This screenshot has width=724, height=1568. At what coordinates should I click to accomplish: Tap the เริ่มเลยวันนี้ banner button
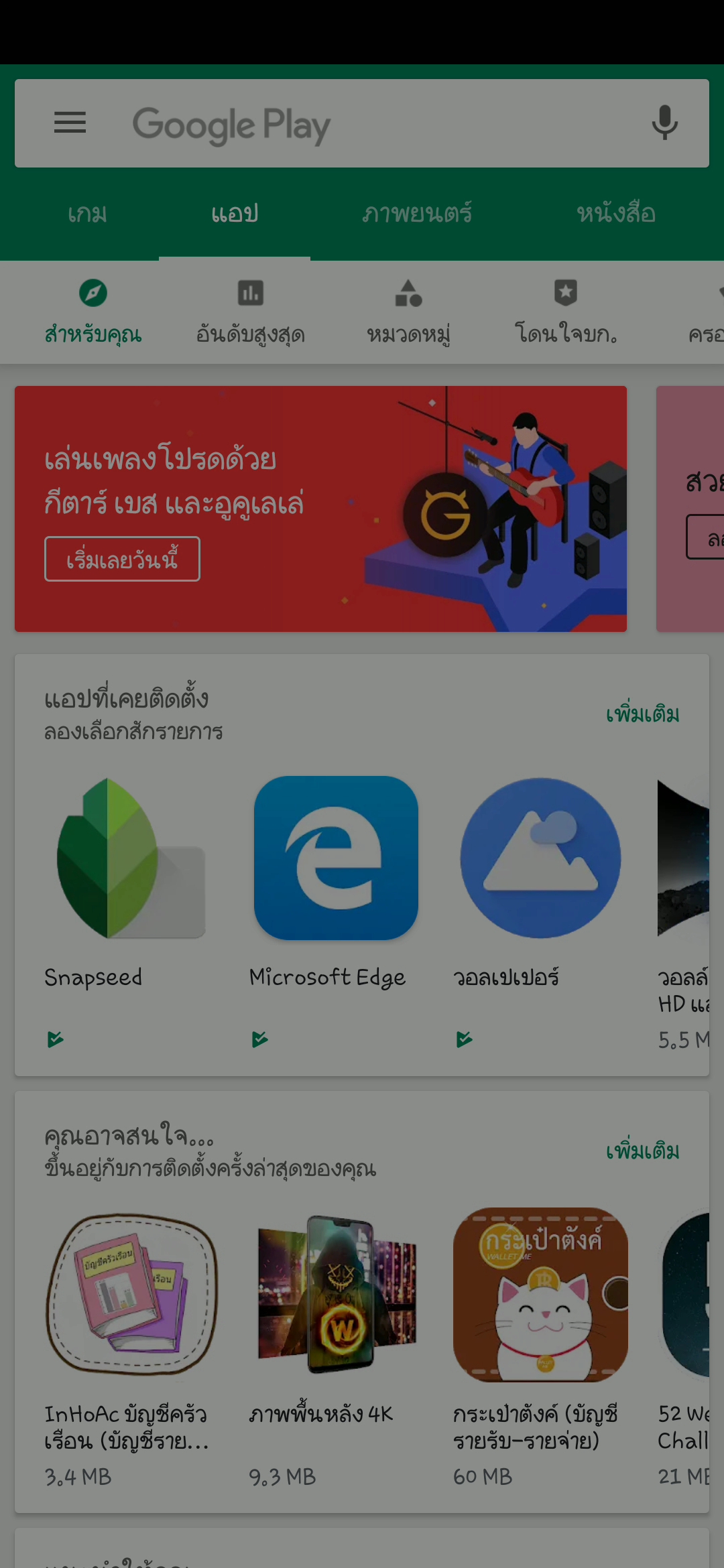[122, 559]
